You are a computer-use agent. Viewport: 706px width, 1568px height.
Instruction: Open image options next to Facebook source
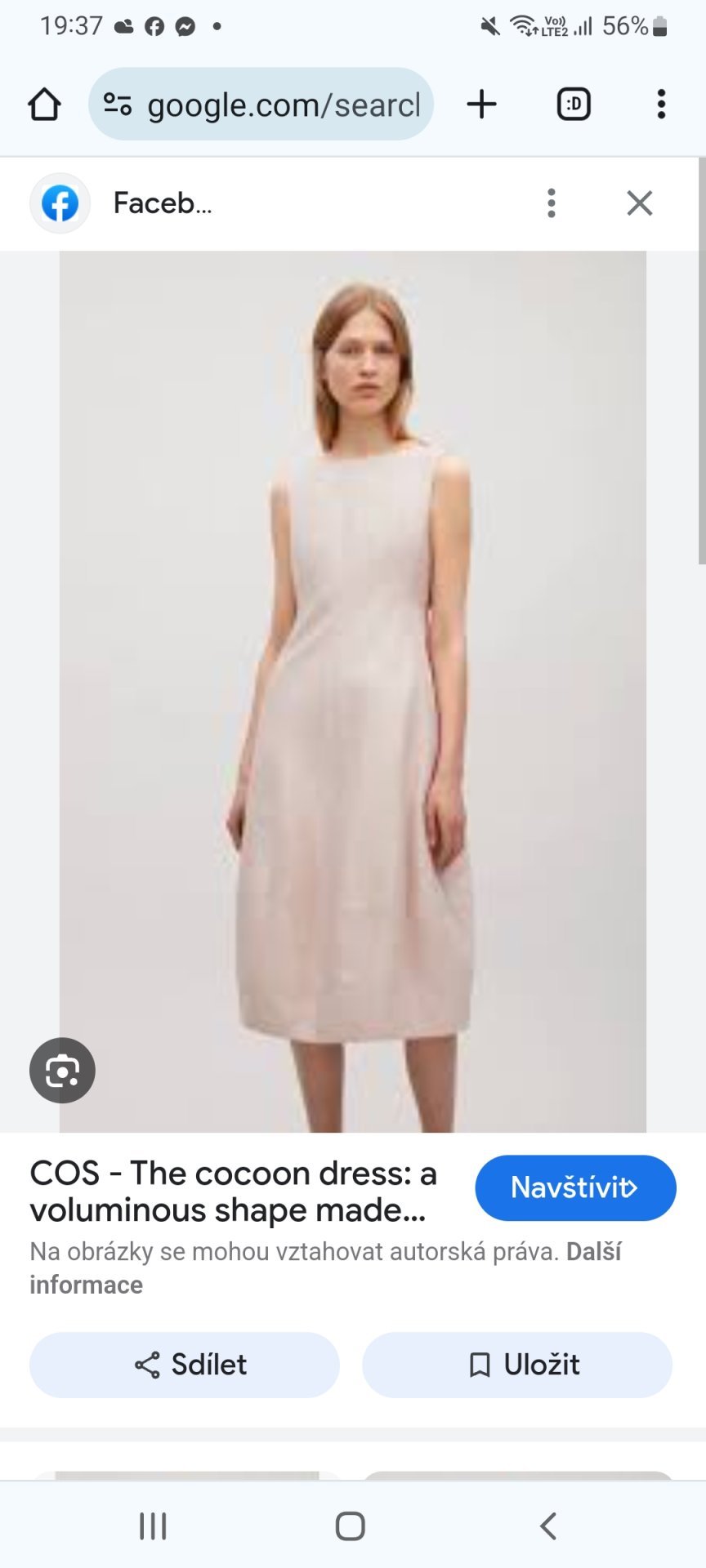click(x=552, y=203)
